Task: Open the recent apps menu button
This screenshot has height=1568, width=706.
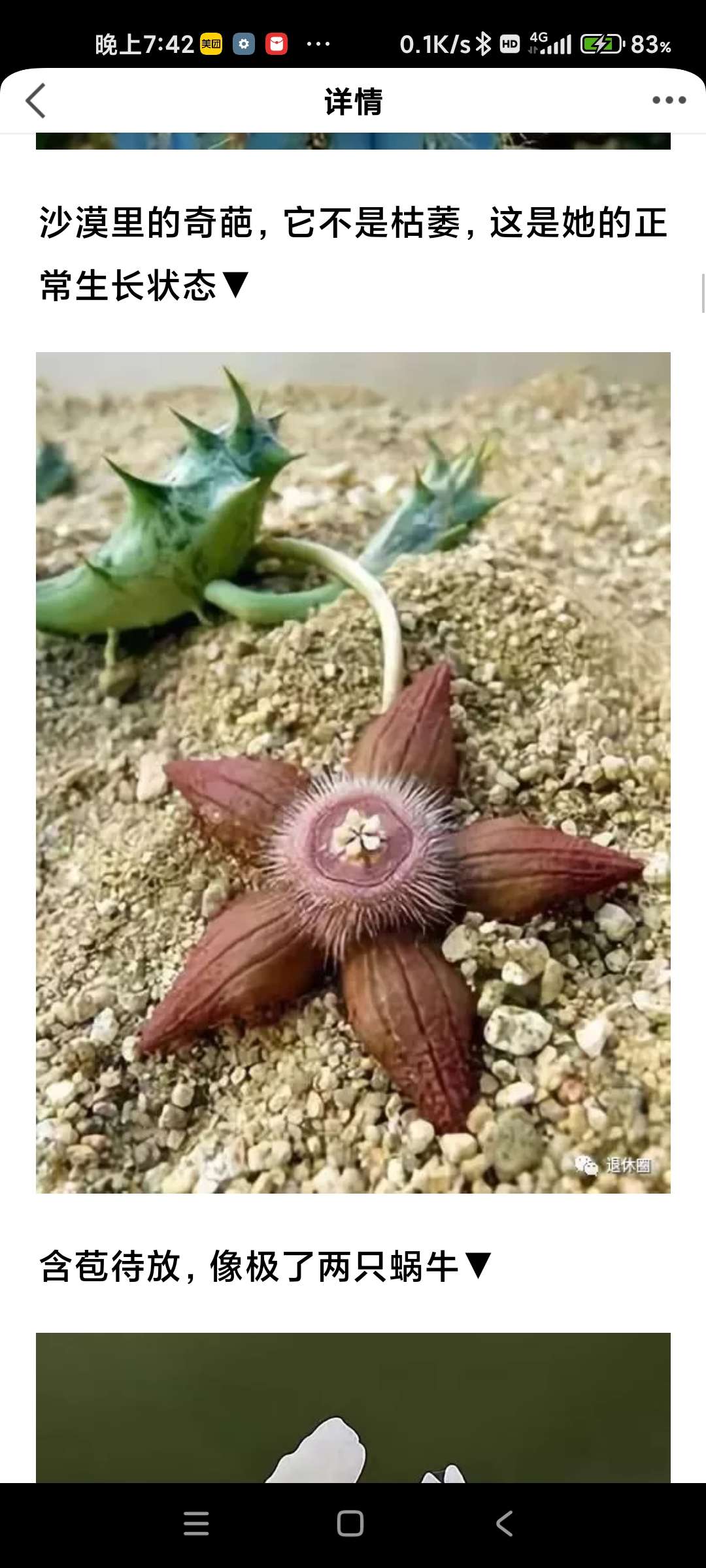Action: click(196, 1524)
